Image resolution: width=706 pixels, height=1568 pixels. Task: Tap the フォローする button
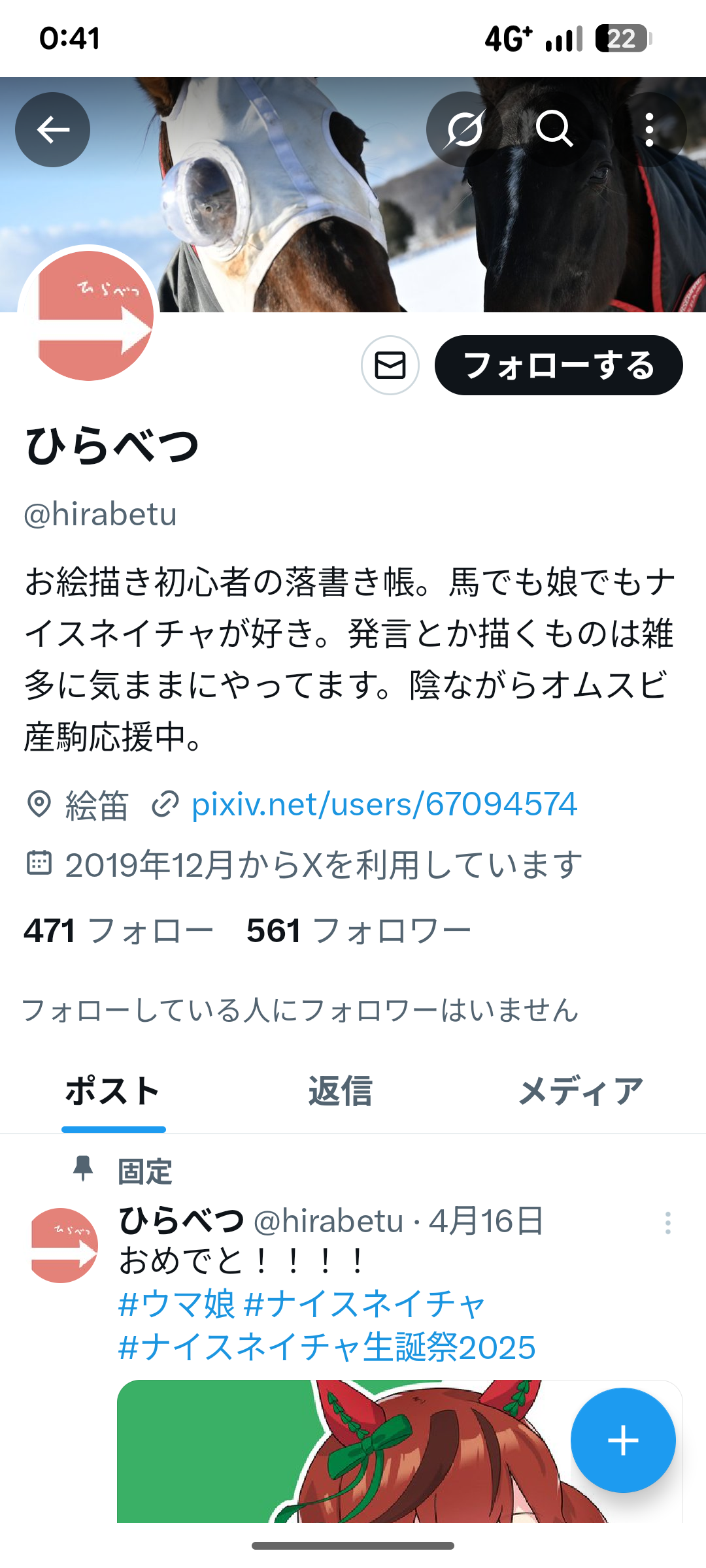(x=558, y=365)
